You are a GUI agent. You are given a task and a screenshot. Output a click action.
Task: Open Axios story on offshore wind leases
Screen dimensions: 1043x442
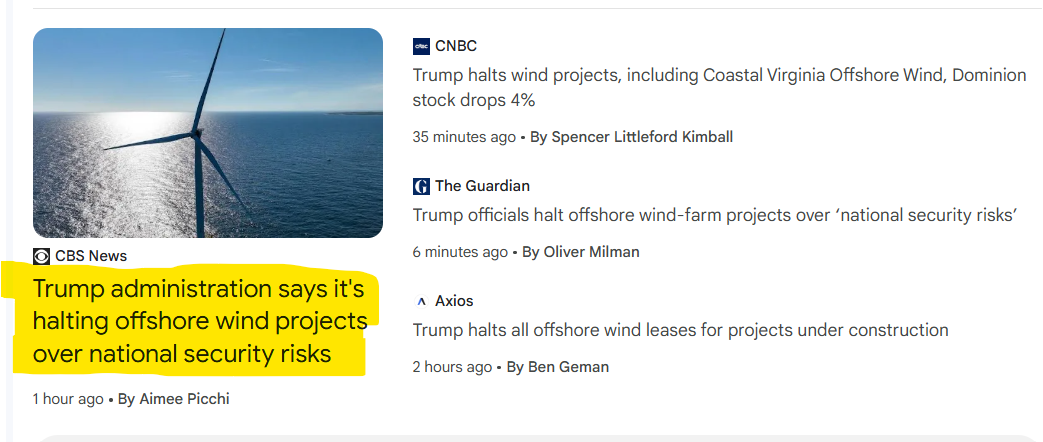pyautogui.click(x=680, y=330)
